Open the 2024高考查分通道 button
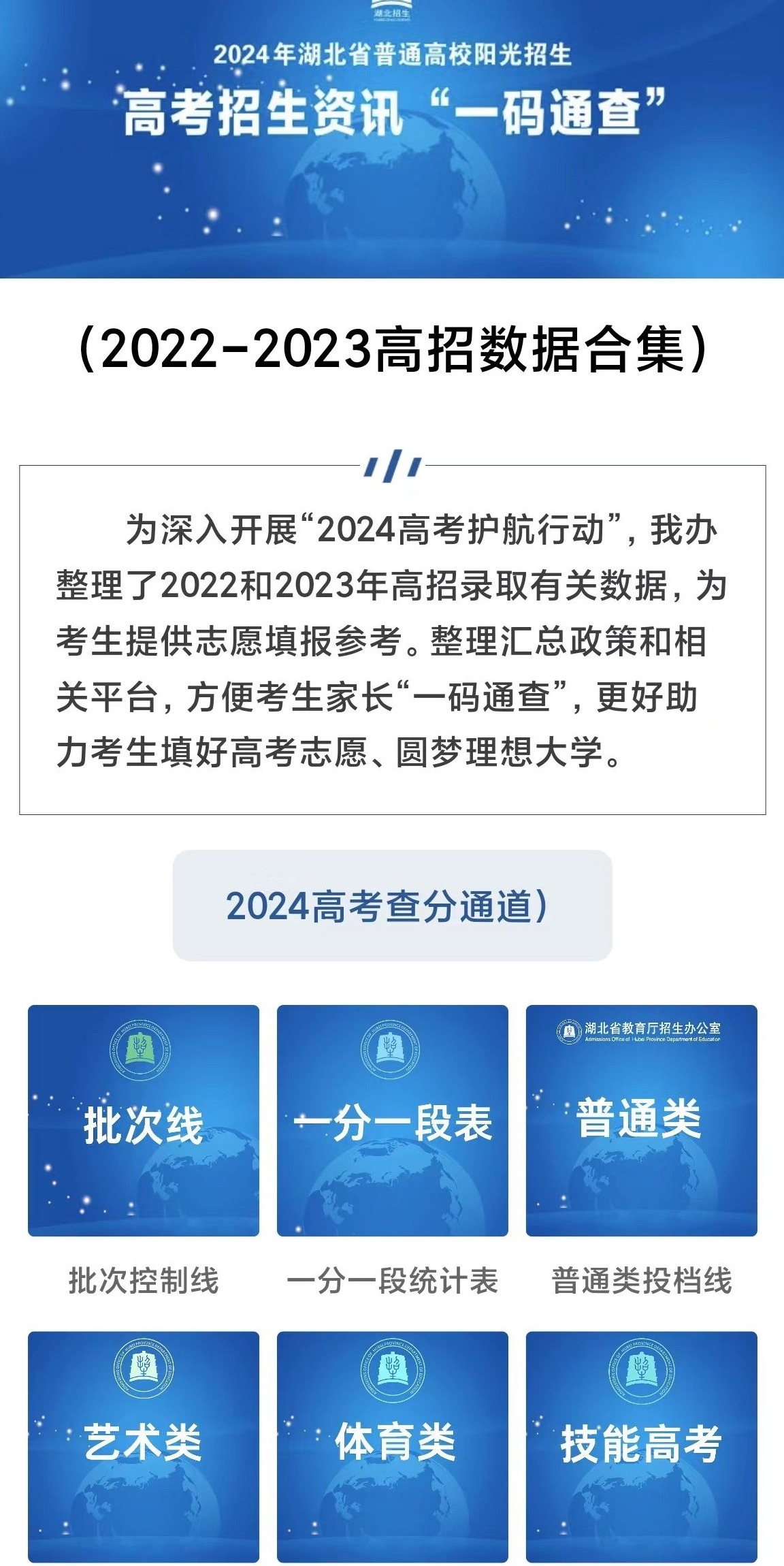This screenshot has width=784, height=1566. point(392,906)
